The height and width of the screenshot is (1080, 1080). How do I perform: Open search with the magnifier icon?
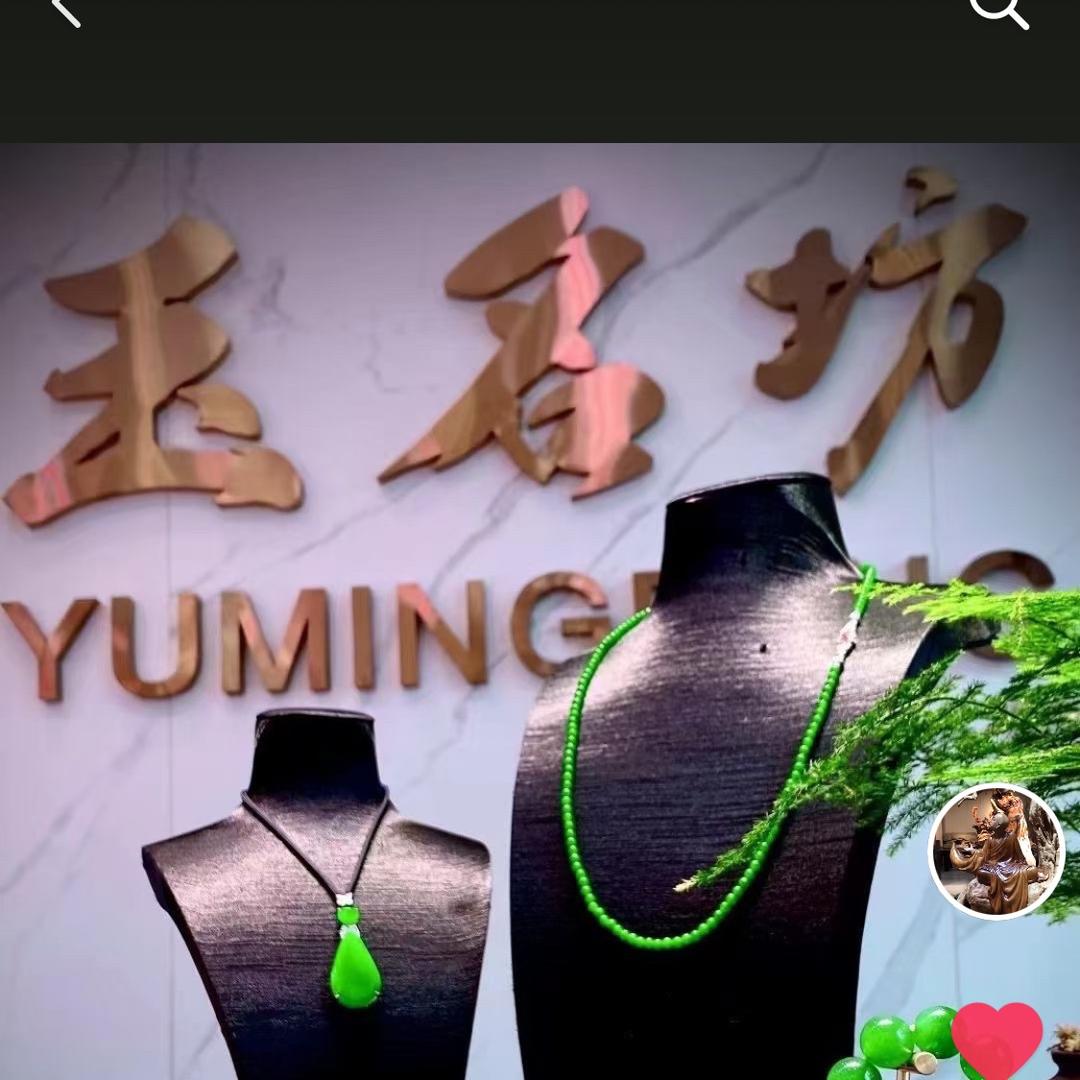pos(999,10)
